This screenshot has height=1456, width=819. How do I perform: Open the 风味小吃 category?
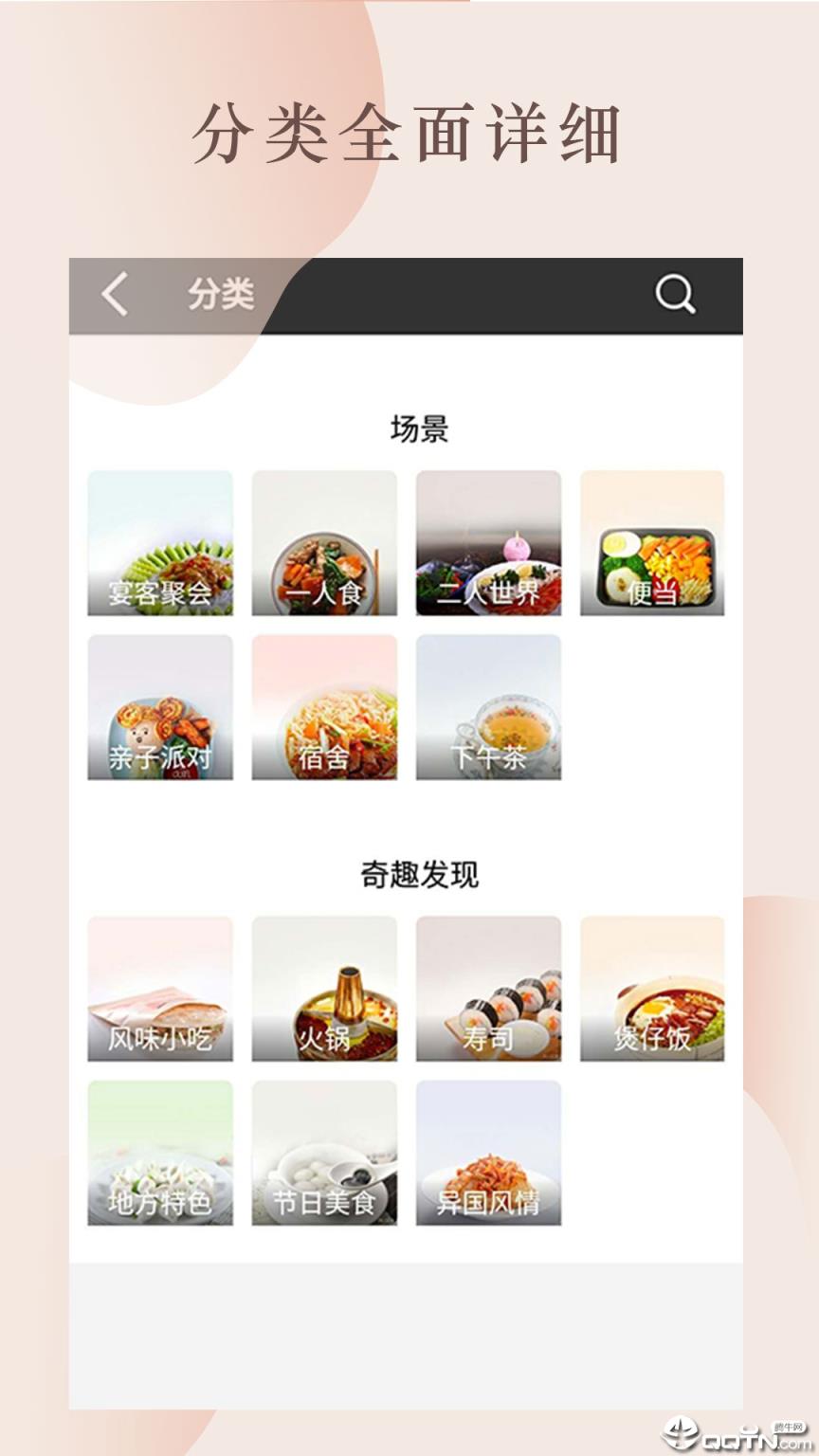(159, 991)
